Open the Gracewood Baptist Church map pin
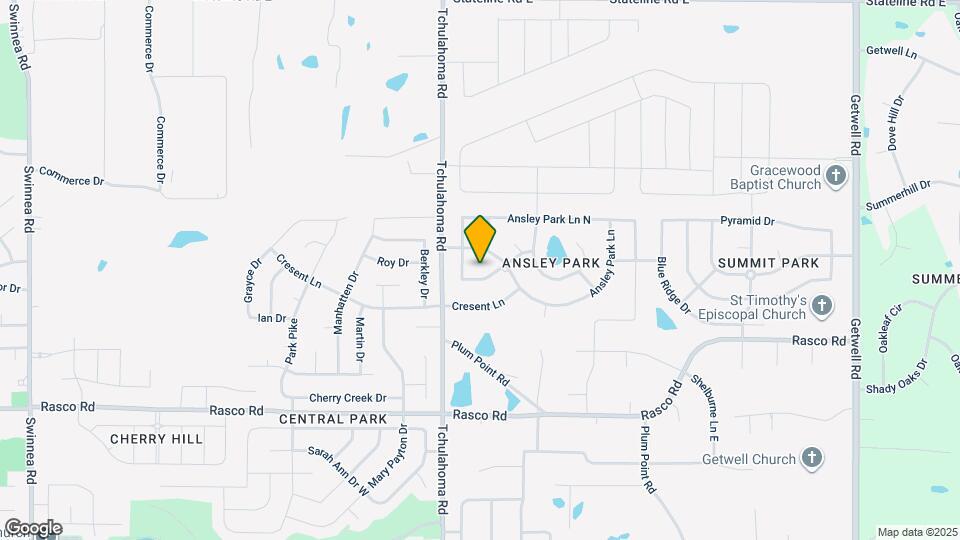960x540 pixels. (x=836, y=176)
